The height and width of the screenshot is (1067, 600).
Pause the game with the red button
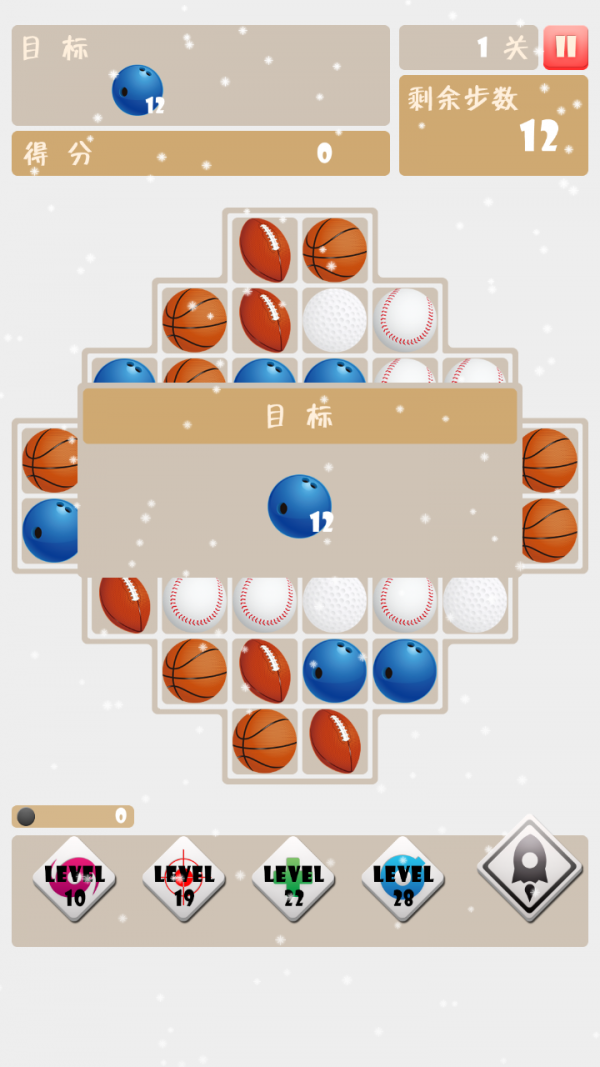565,47
